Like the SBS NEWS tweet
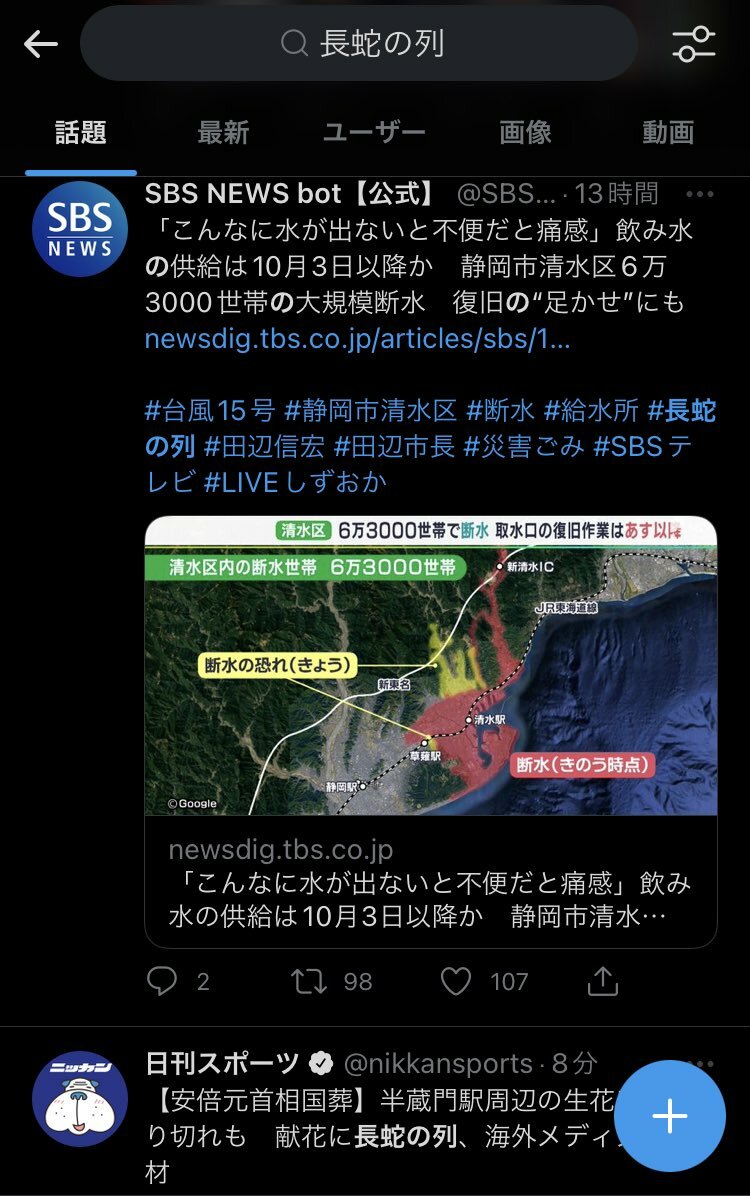The width and height of the screenshot is (750, 1196). click(456, 981)
